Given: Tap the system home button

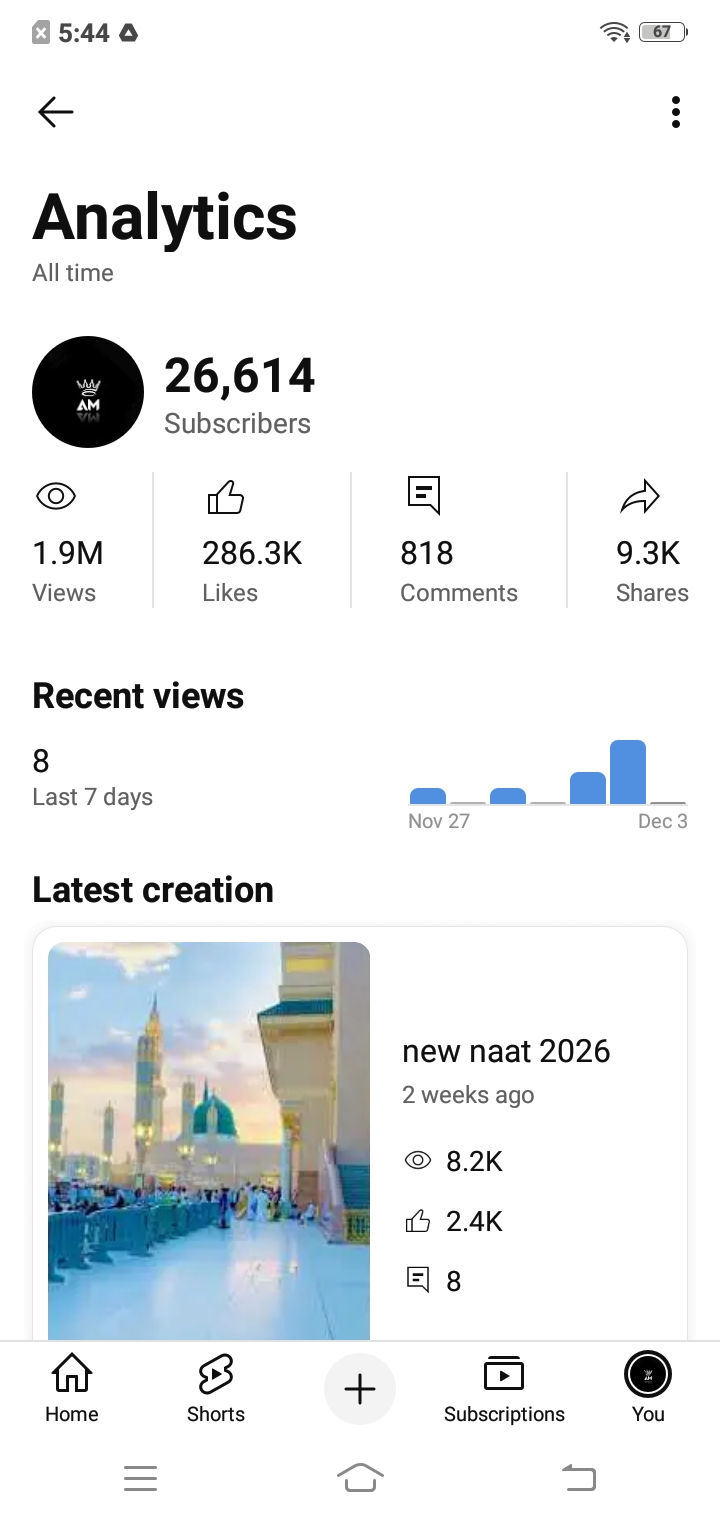Looking at the screenshot, I should 360,1477.
